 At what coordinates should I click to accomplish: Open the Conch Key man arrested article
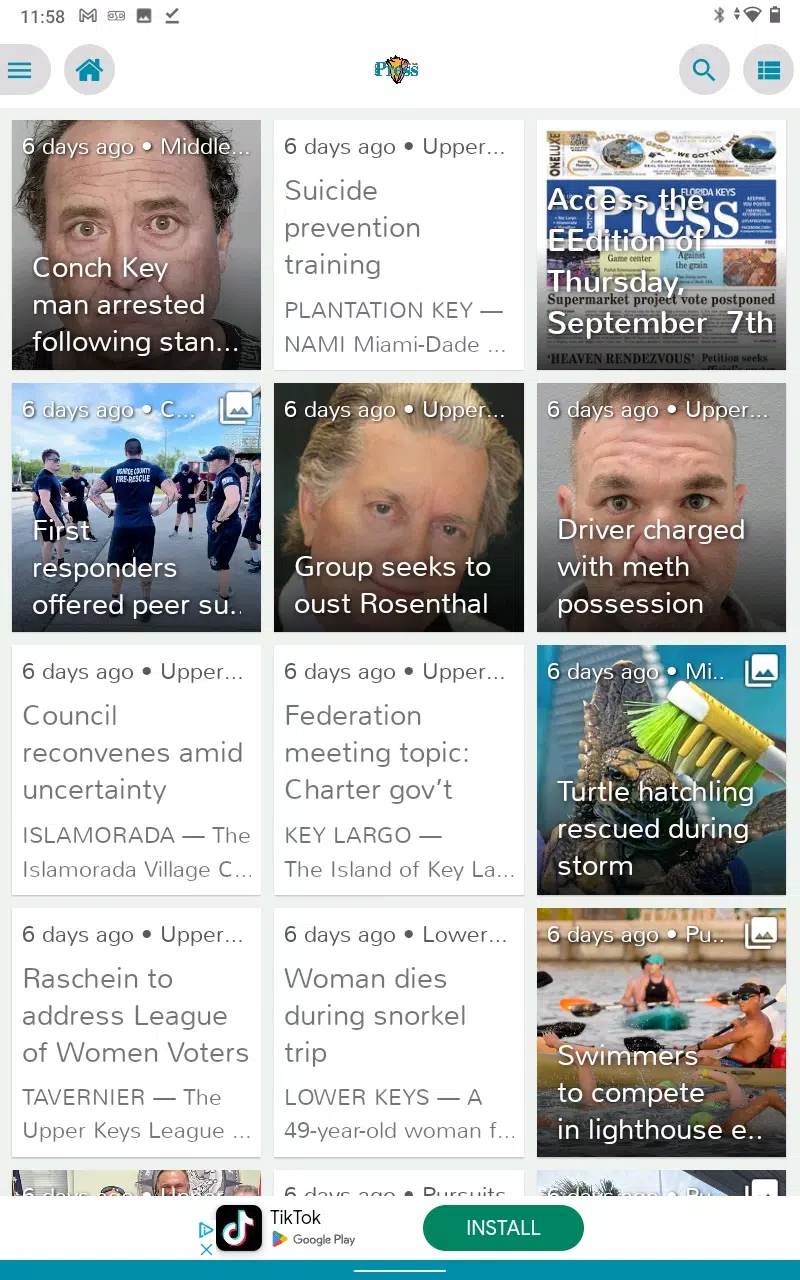point(136,245)
